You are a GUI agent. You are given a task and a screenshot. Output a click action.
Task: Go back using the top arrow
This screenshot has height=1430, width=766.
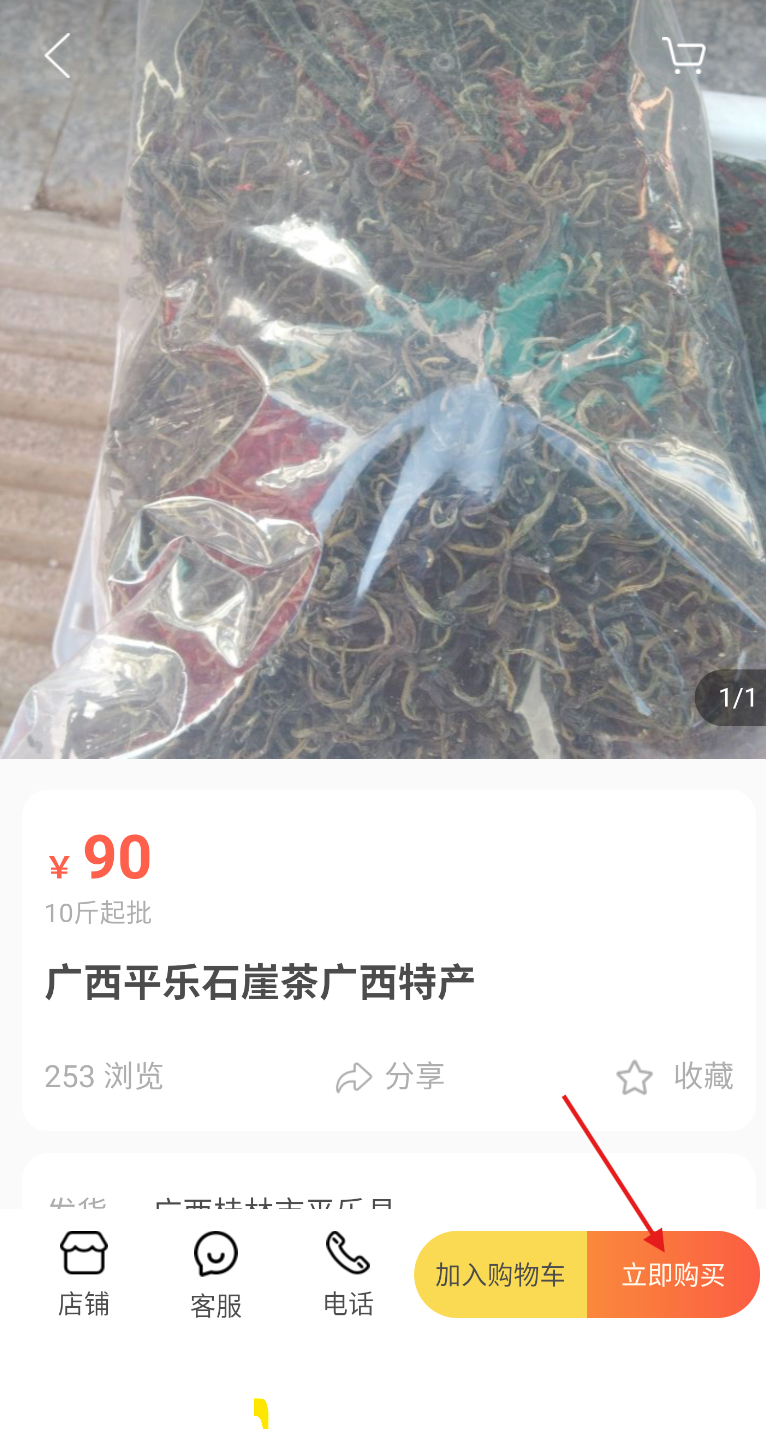57,56
